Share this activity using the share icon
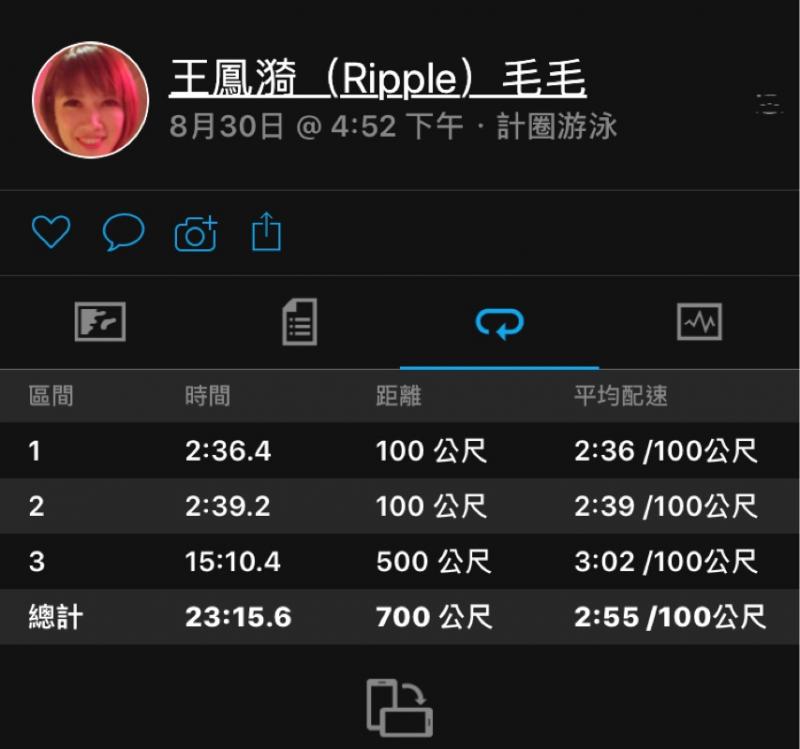This screenshot has height=749, width=800. tap(266, 233)
